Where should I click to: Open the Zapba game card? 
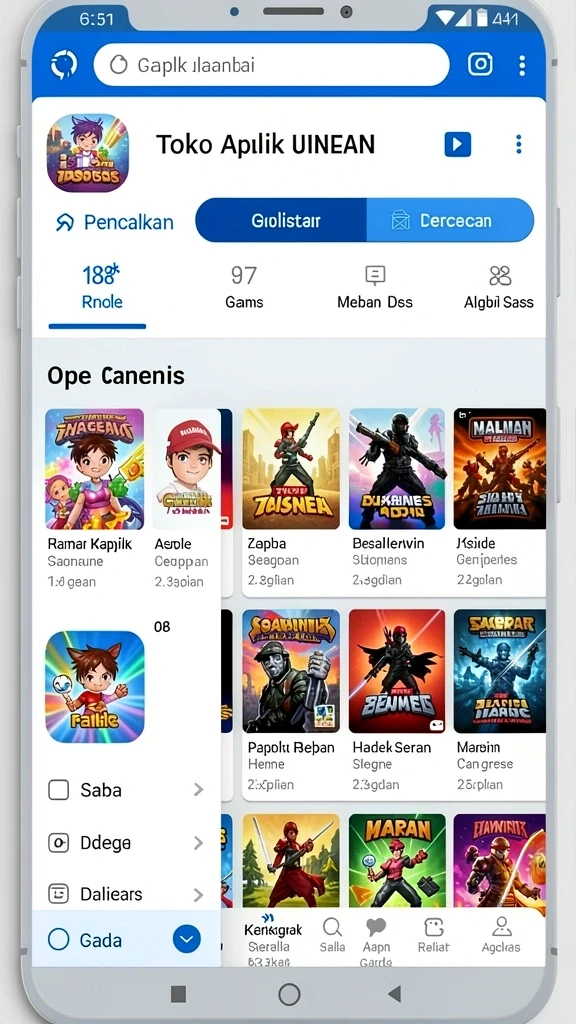291,498
